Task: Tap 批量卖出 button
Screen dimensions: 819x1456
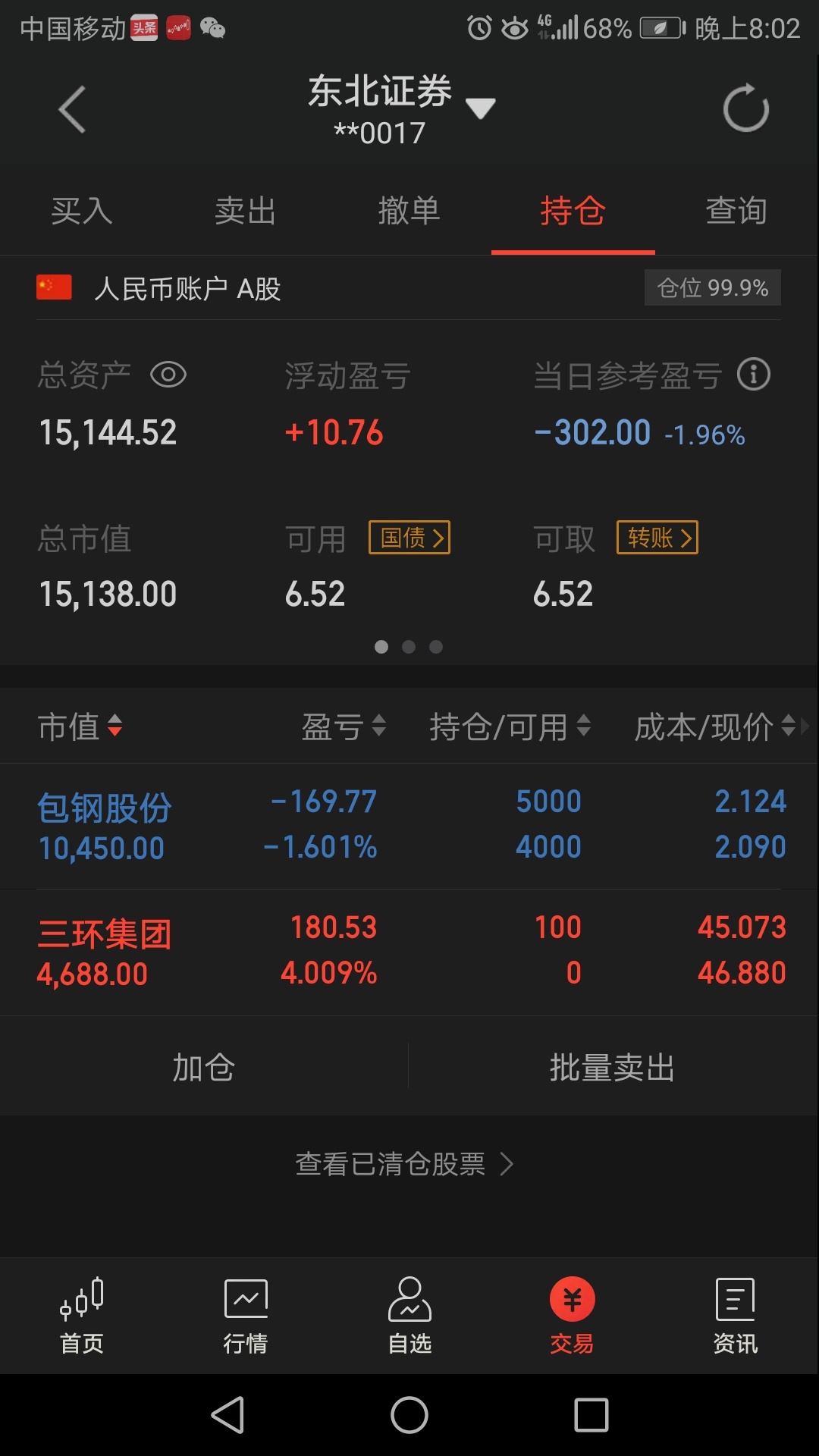Action: [x=613, y=1068]
